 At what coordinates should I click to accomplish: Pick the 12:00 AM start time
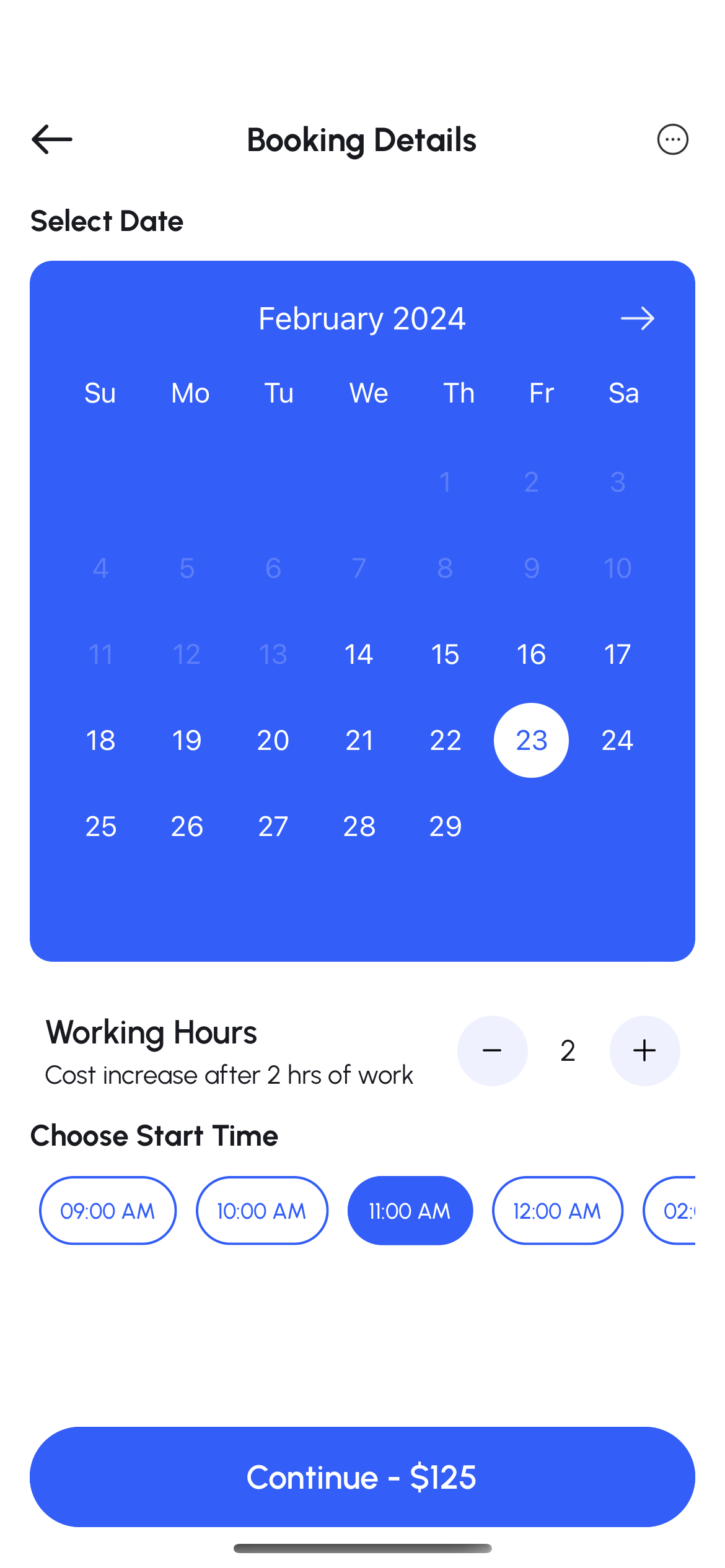pyautogui.click(x=557, y=1211)
